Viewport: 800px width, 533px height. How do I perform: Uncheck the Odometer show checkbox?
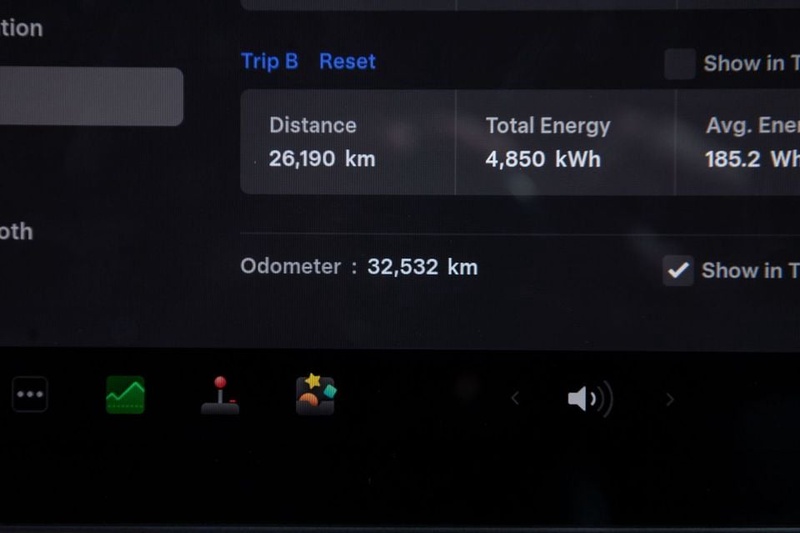click(x=678, y=270)
